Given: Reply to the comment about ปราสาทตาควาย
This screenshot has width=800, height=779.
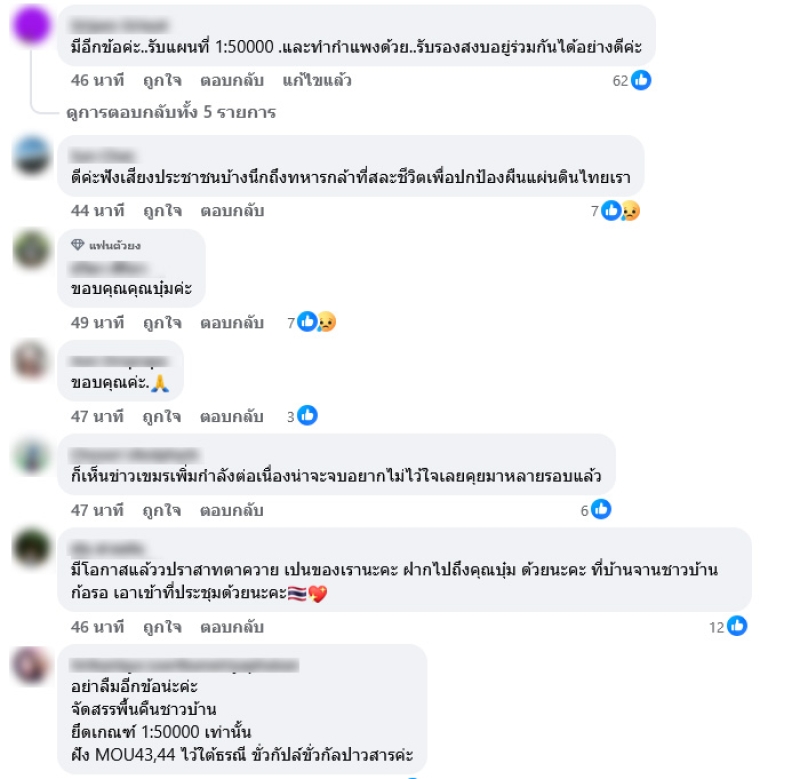Looking at the screenshot, I should (231, 627).
